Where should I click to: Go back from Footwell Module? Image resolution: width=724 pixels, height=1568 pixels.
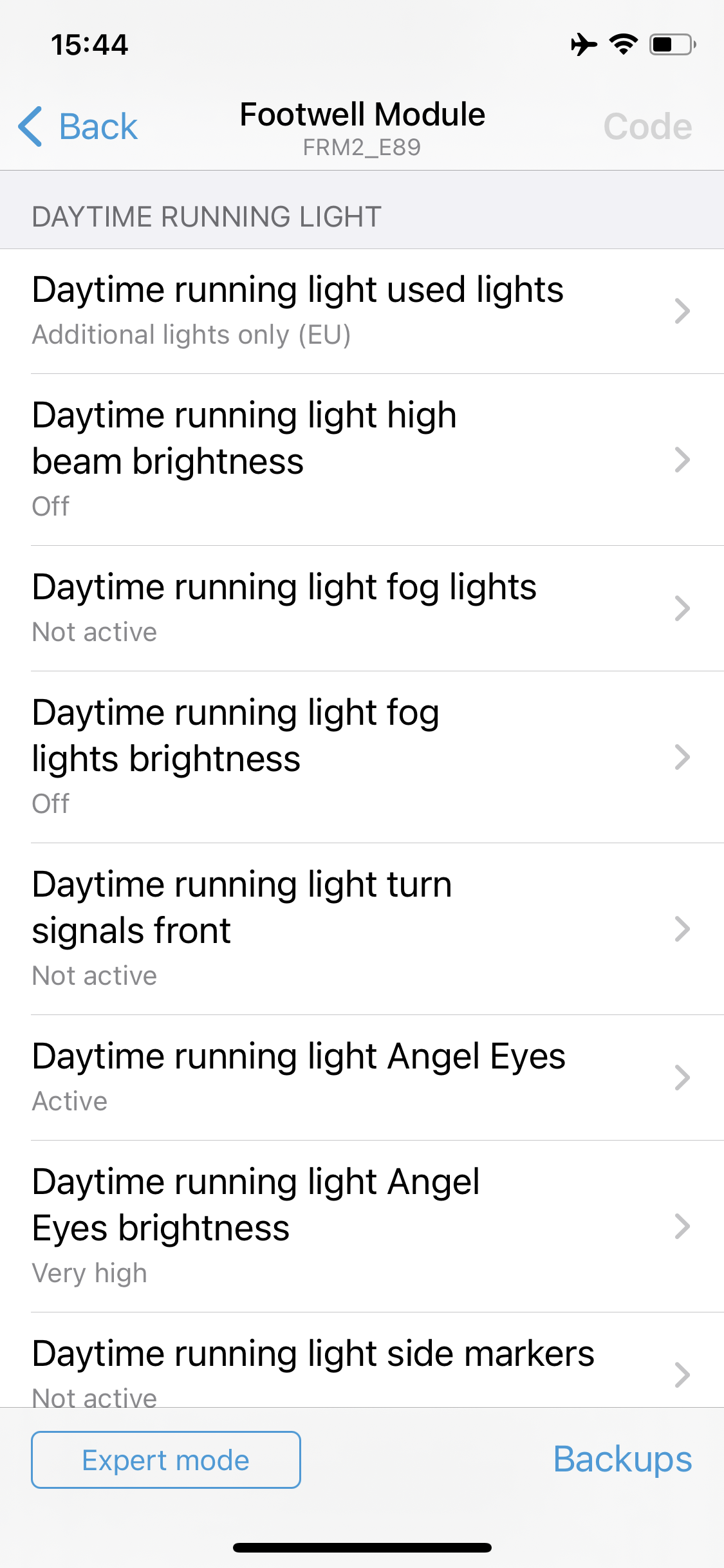pos(79,126)
